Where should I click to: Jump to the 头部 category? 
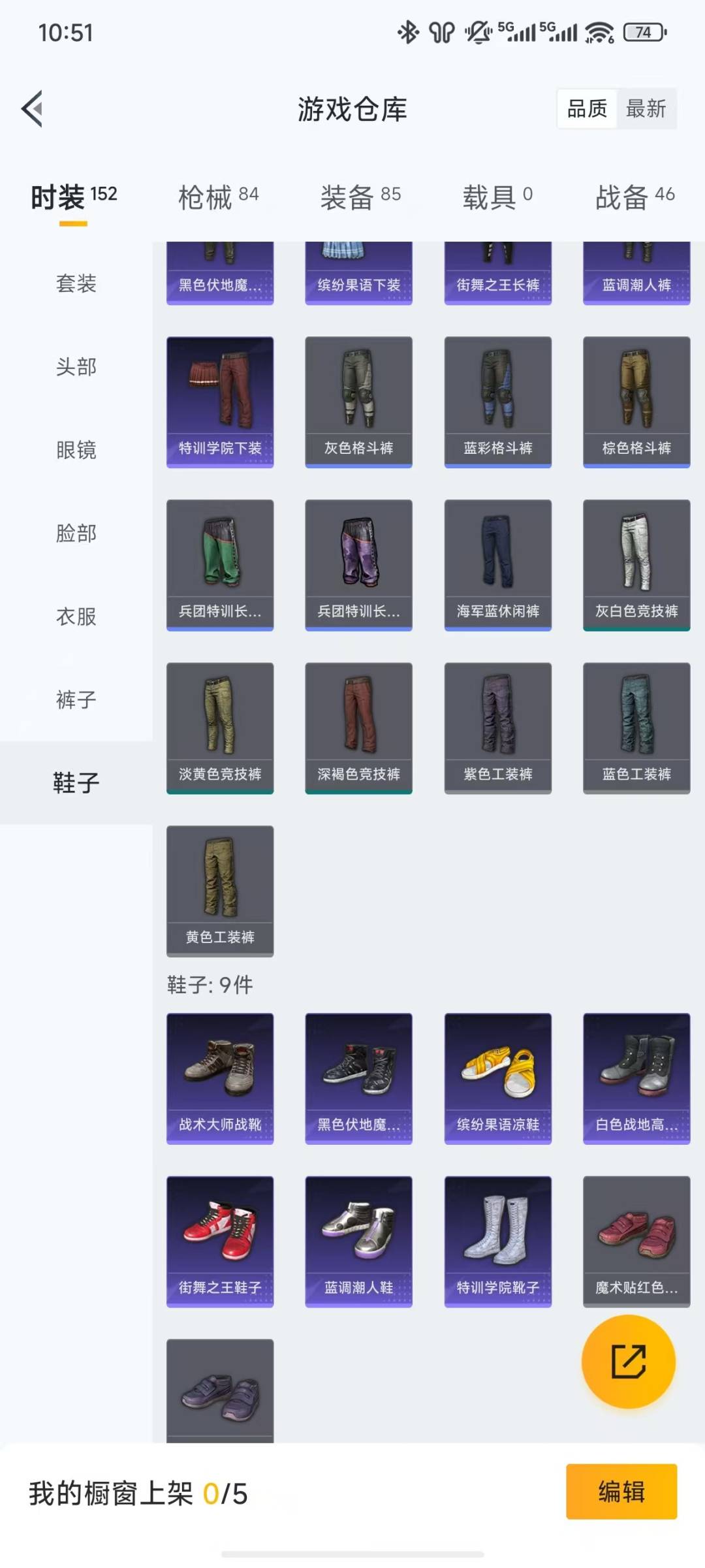tap(76, 366)
